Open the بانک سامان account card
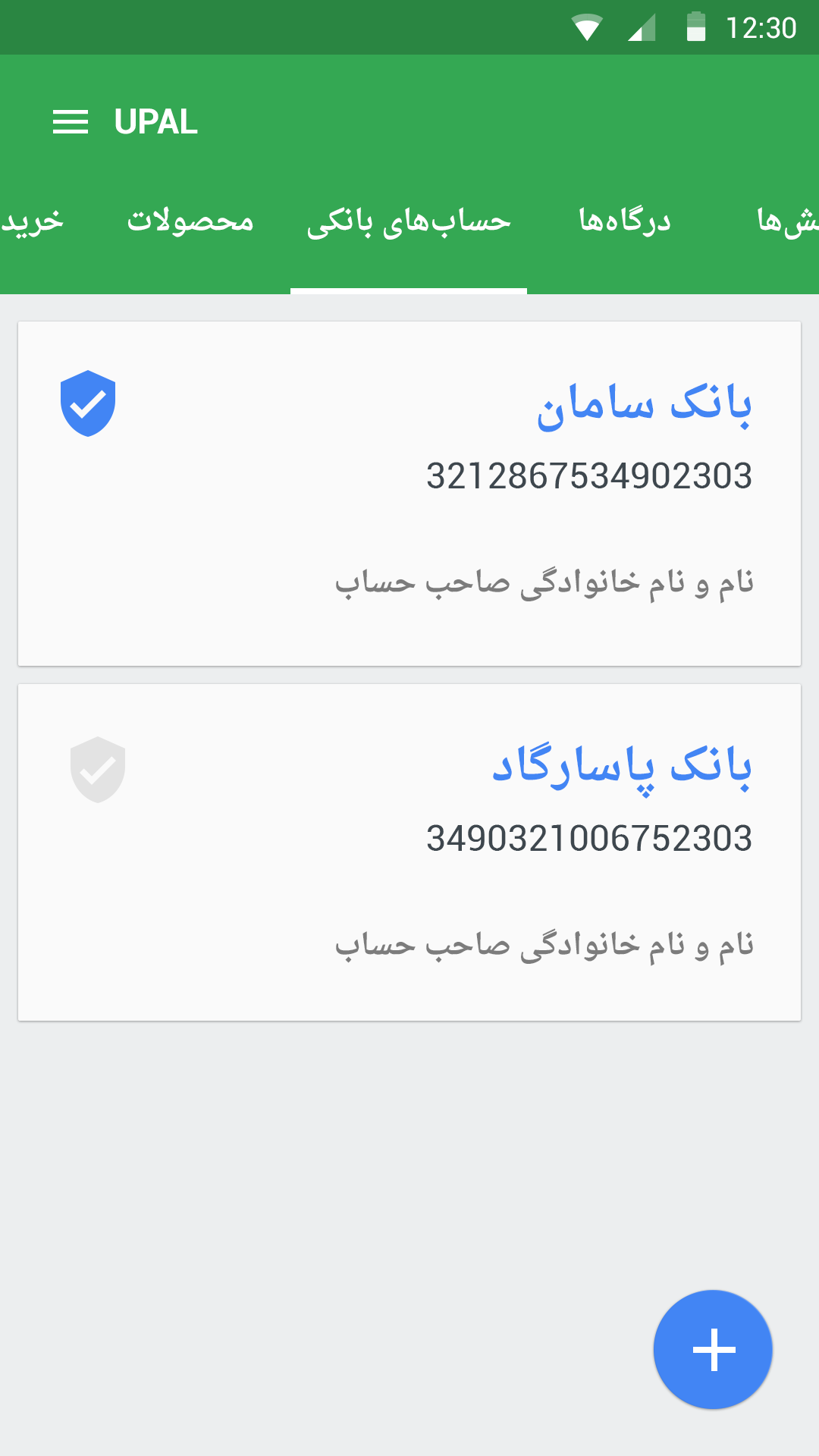 point(409,493)
